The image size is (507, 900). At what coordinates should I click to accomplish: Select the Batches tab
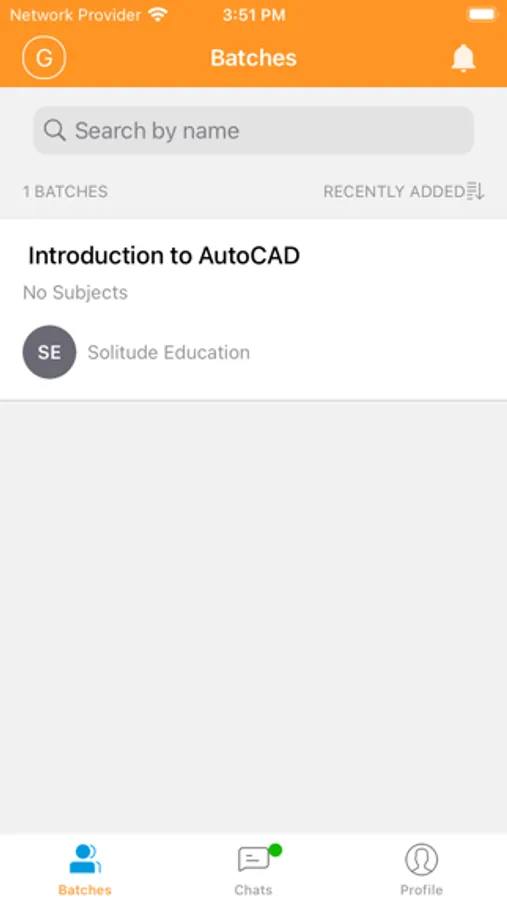click(84, 869)
